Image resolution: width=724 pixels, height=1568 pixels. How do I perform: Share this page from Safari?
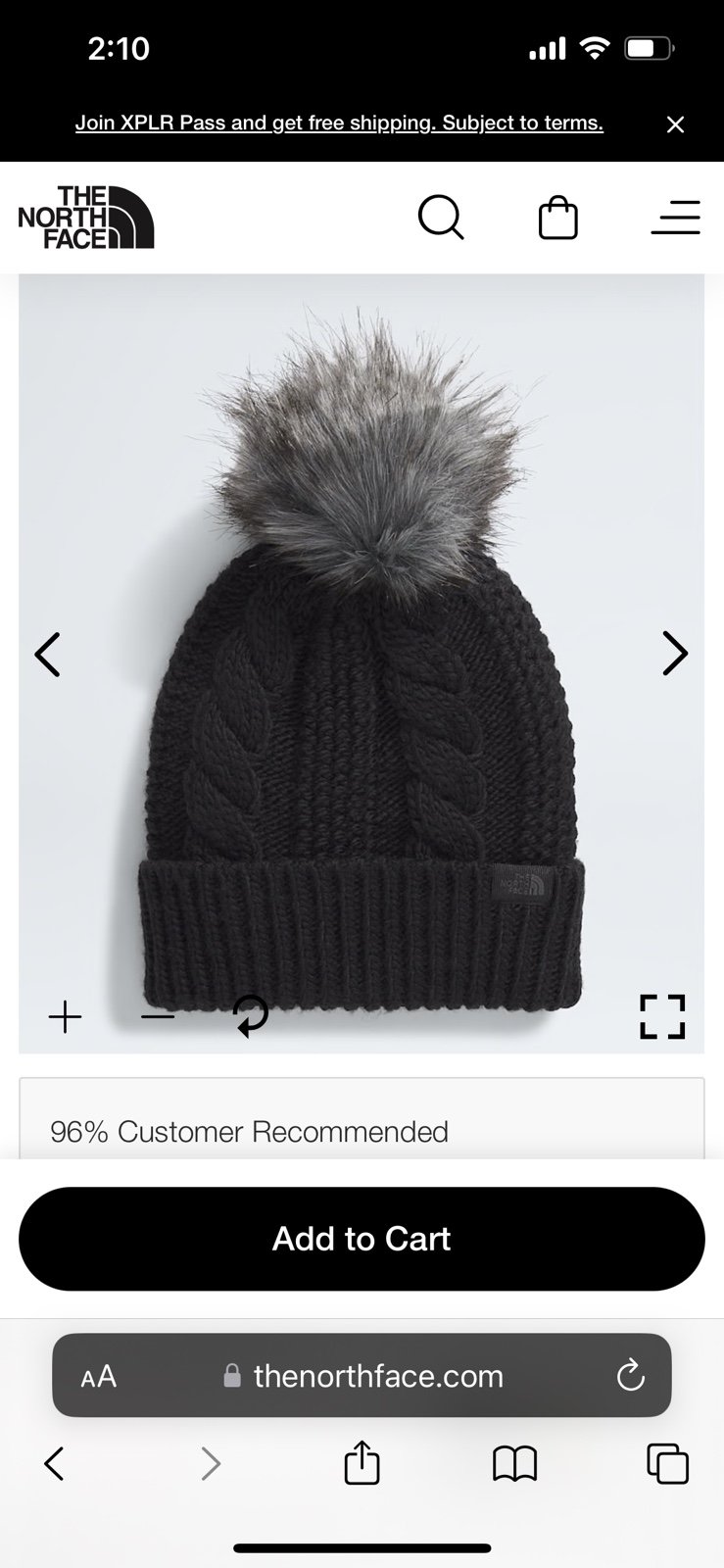(362, 1462)
